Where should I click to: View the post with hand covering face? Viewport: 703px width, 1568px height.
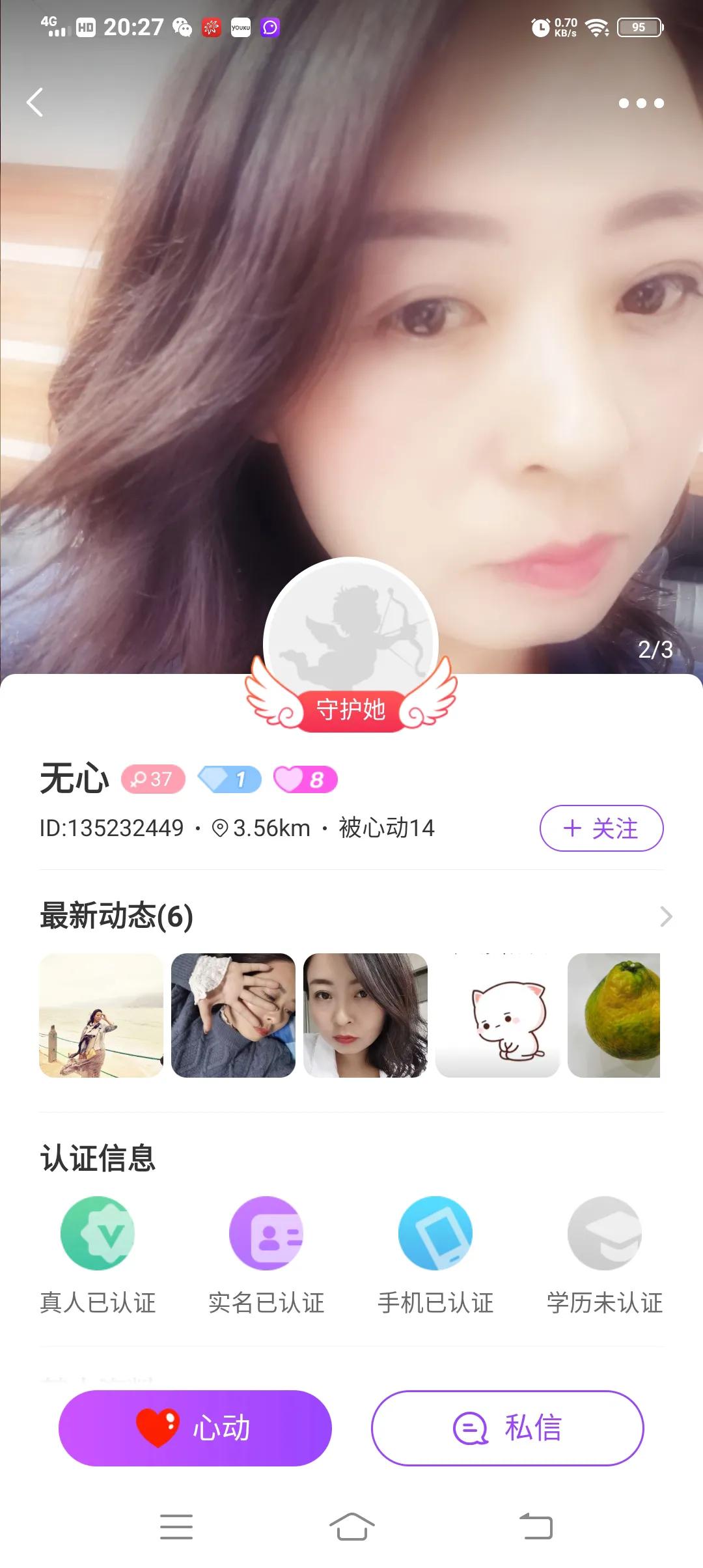[x=233, y=1015]
